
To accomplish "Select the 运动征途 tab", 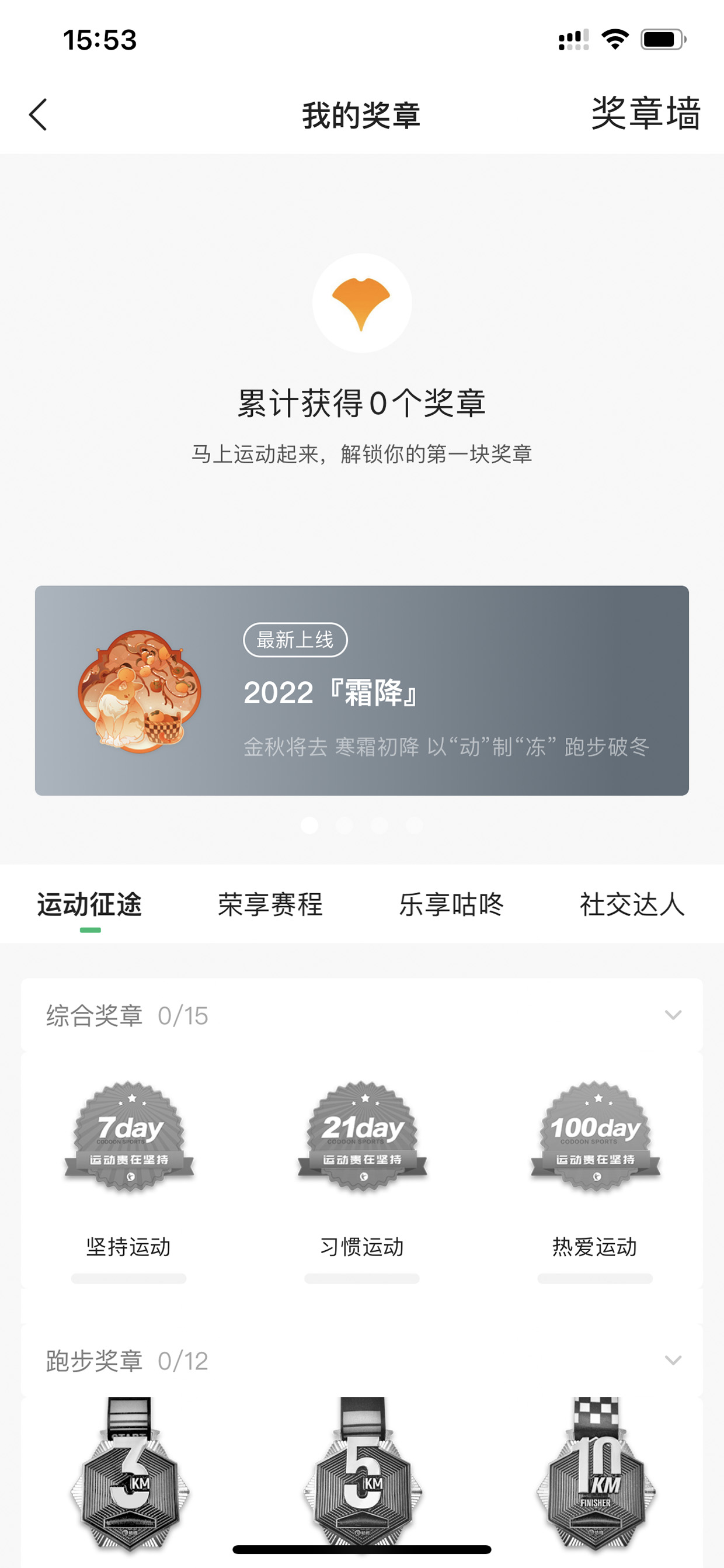I will pyautogui.click(x=89, y=904).
